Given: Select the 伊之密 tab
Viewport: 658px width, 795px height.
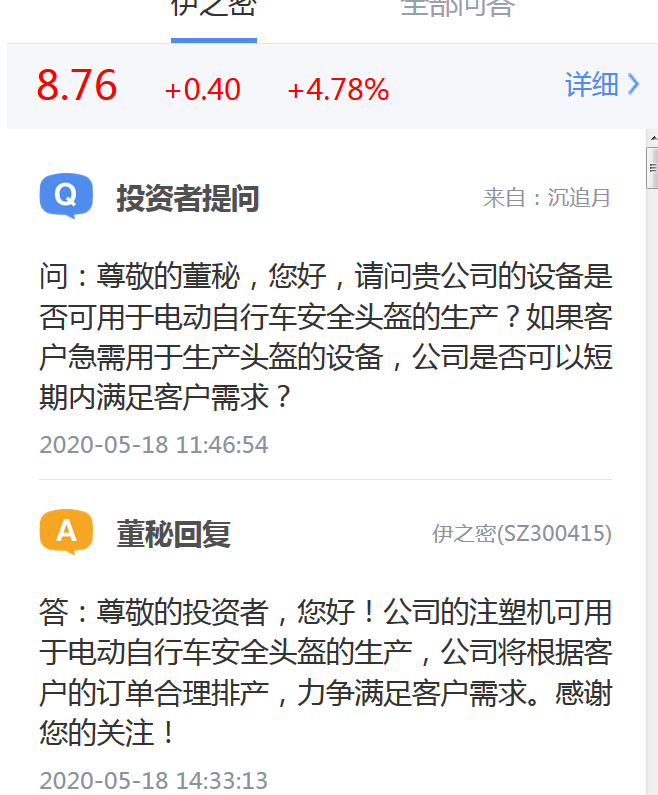Looking at the screenshot, I should tap(213, 10).
